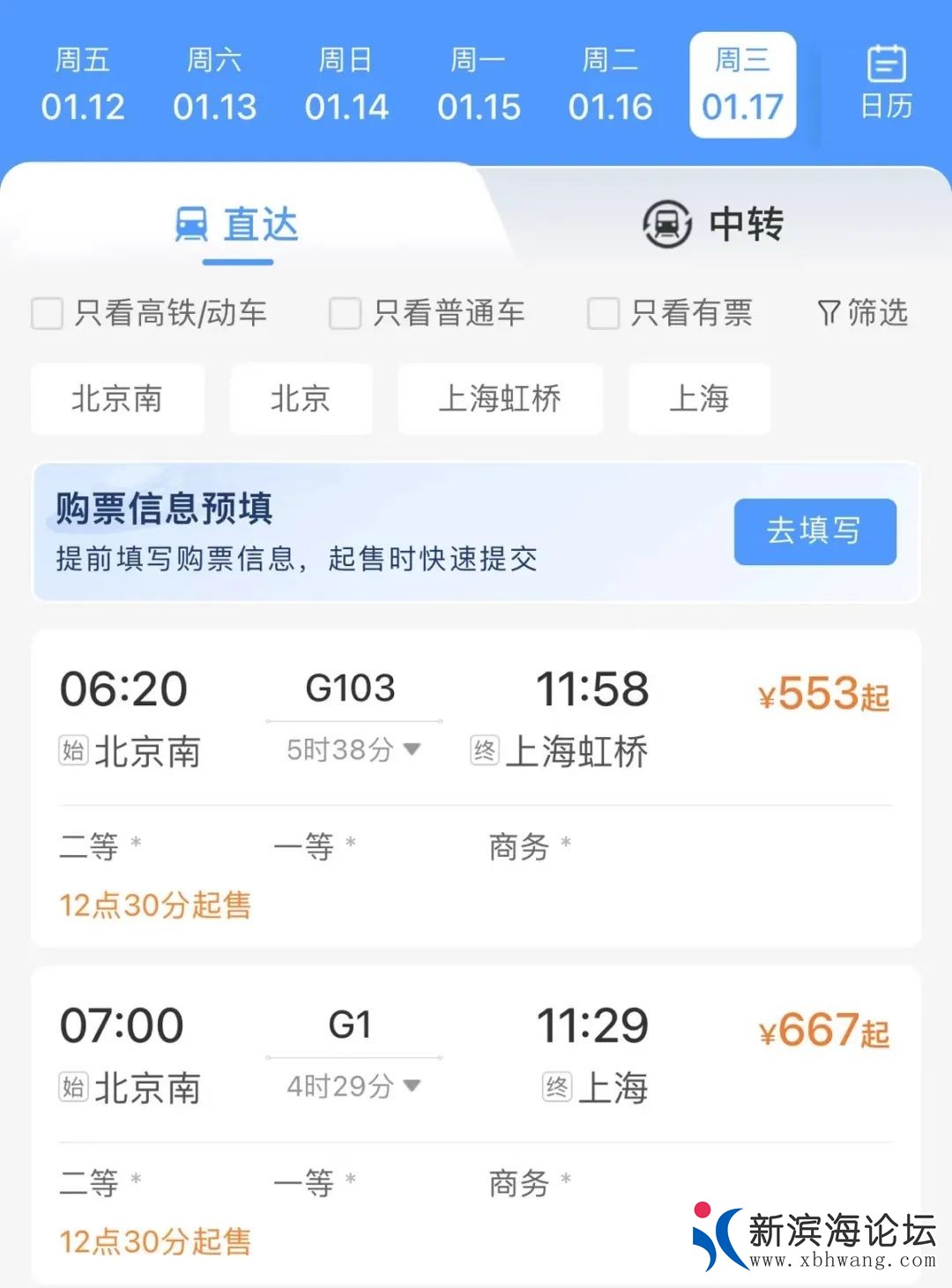The image size is (952, 1288).
Task: Select date 周五 01.12
Action: point(82,86)
